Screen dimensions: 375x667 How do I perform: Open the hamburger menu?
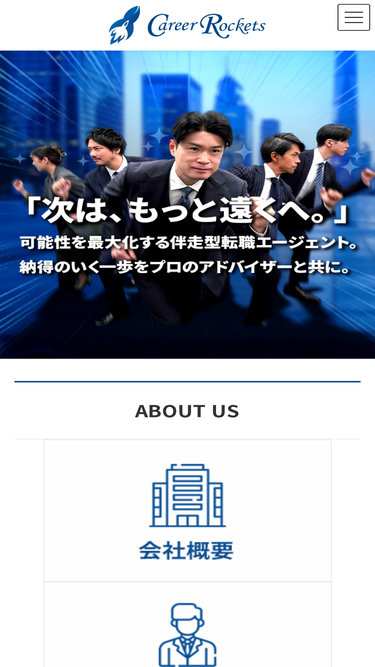click(354, 17)
